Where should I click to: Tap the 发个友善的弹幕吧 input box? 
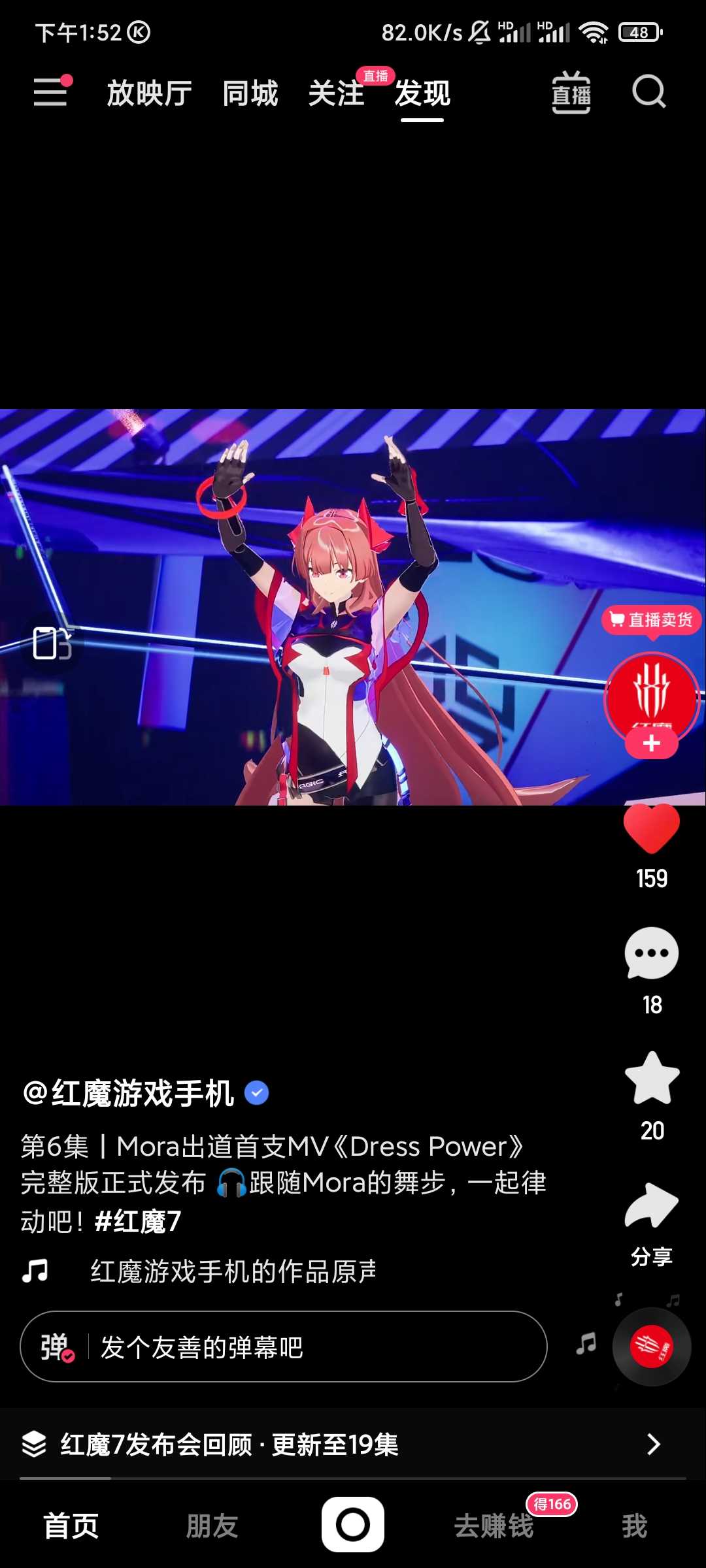coord(284,1347)
